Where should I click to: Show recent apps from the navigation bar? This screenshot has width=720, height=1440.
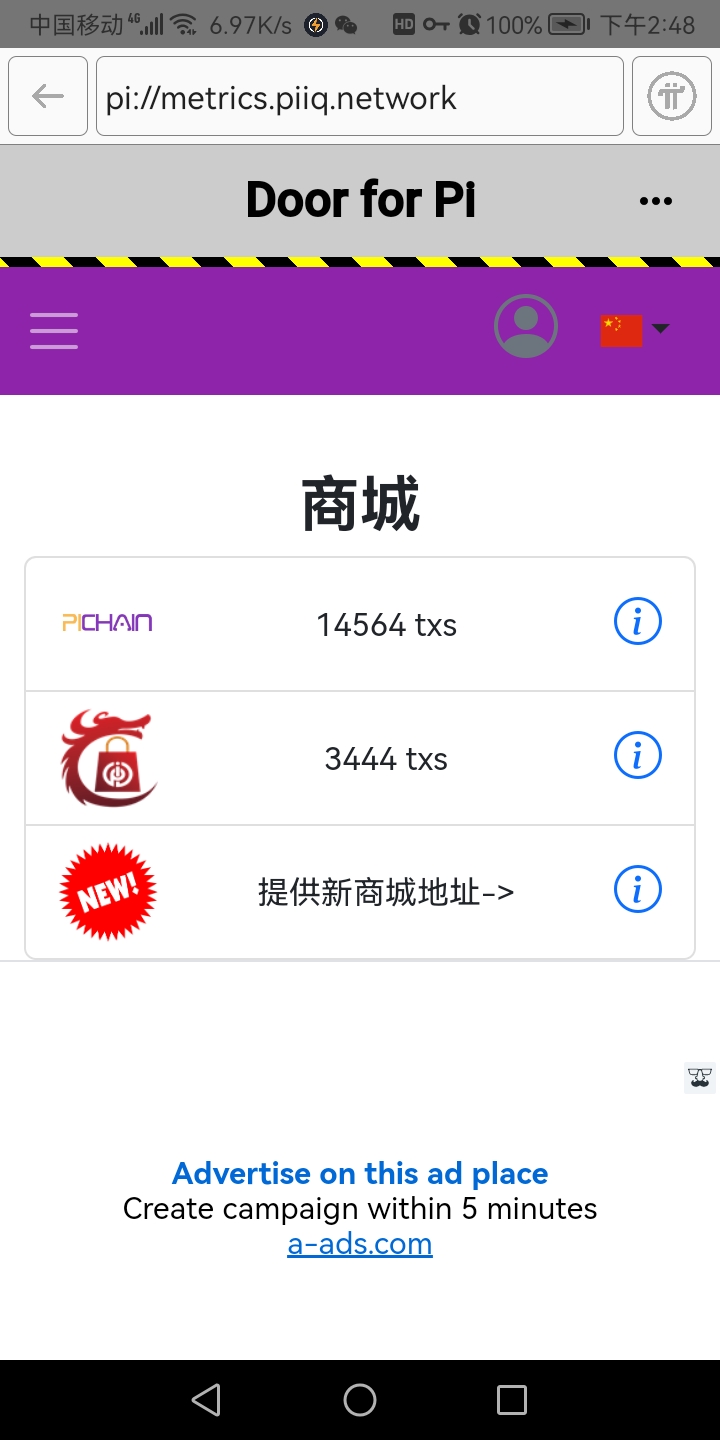(x=512, y=1400)
